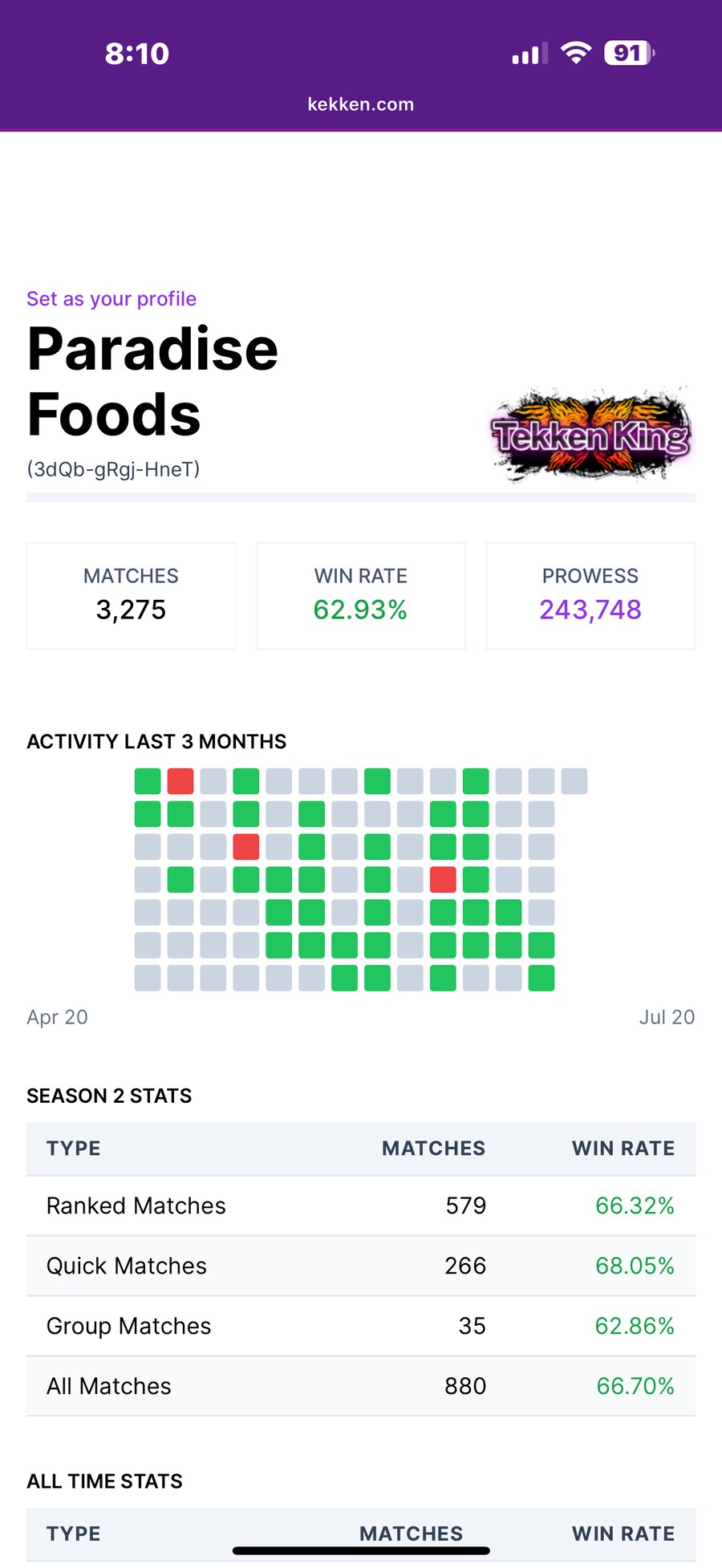Tap the 'Set as your profile' link
The image size is (722, 1568).
coord(112,299)
